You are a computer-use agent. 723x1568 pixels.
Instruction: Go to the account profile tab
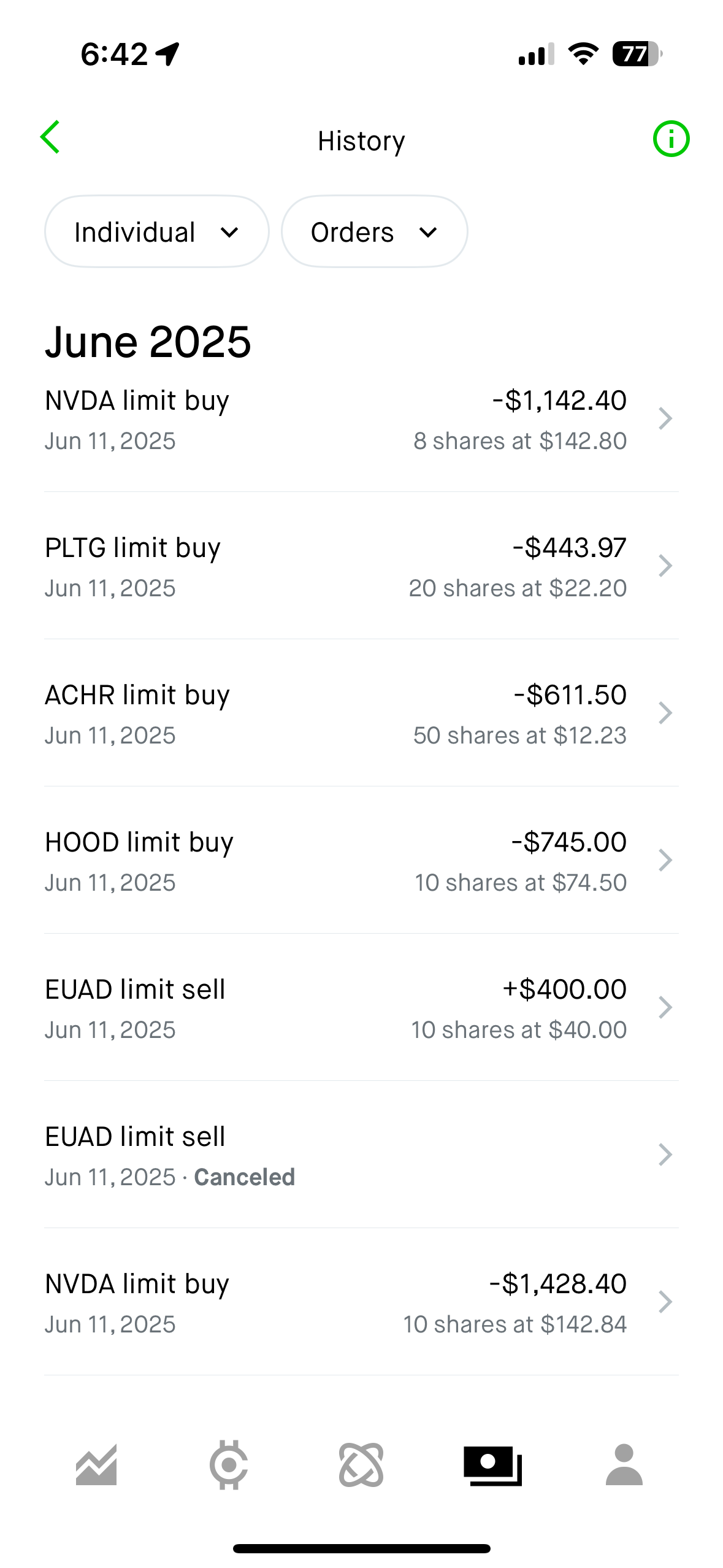click(x=624, y=1464)
